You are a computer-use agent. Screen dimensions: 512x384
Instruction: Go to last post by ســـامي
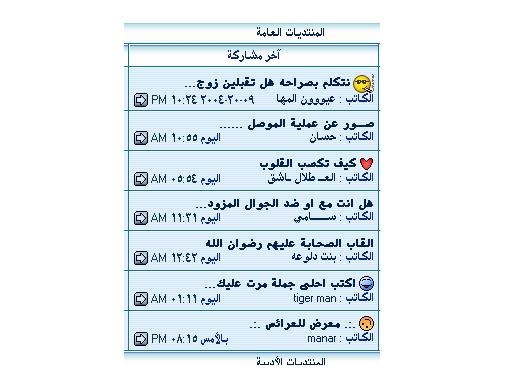(141, 218)
